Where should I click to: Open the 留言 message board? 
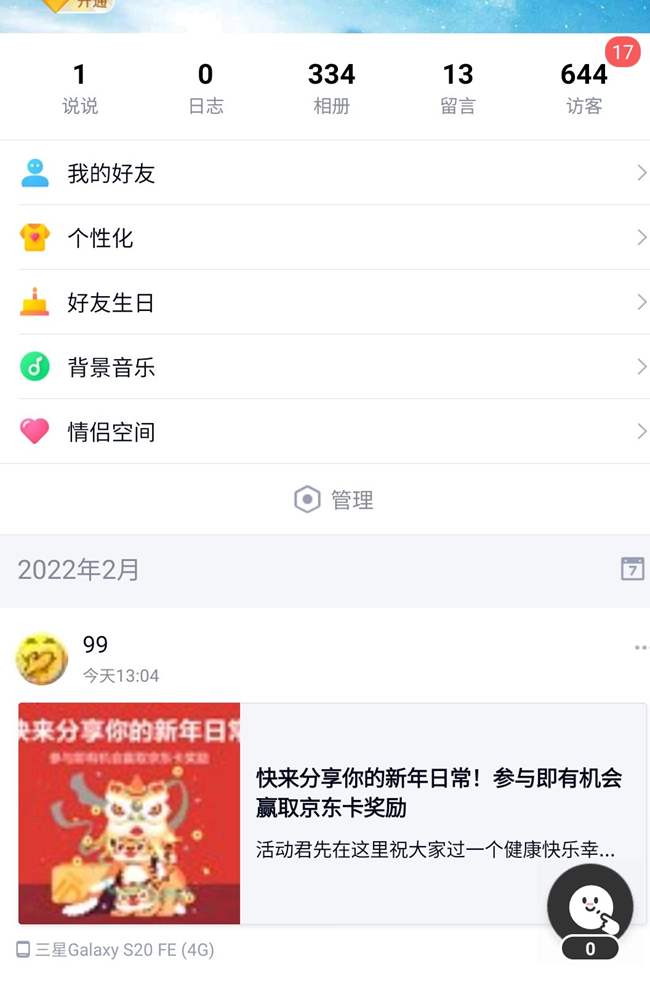[x=458, y=88]
